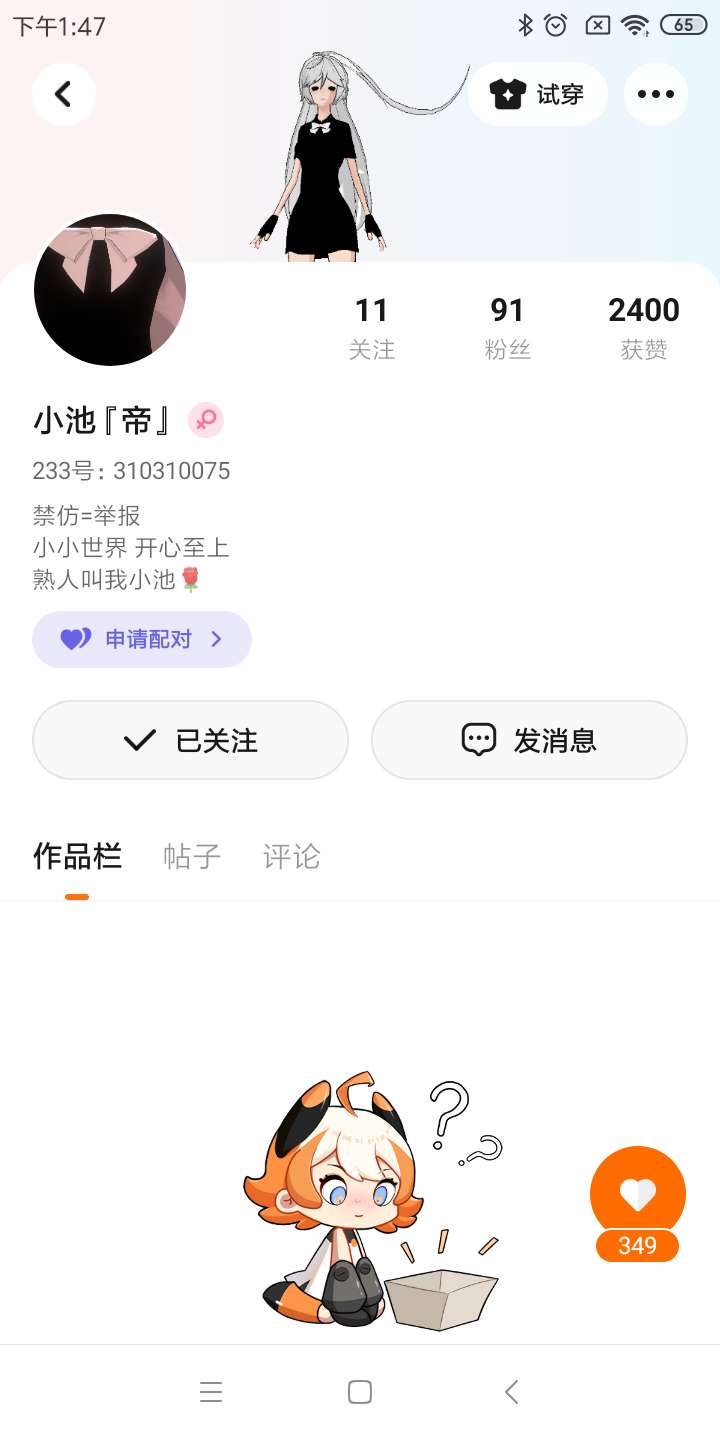720x1440 pixels.
Task: View the 粉丝 followers list
Action: click(507, 328)
